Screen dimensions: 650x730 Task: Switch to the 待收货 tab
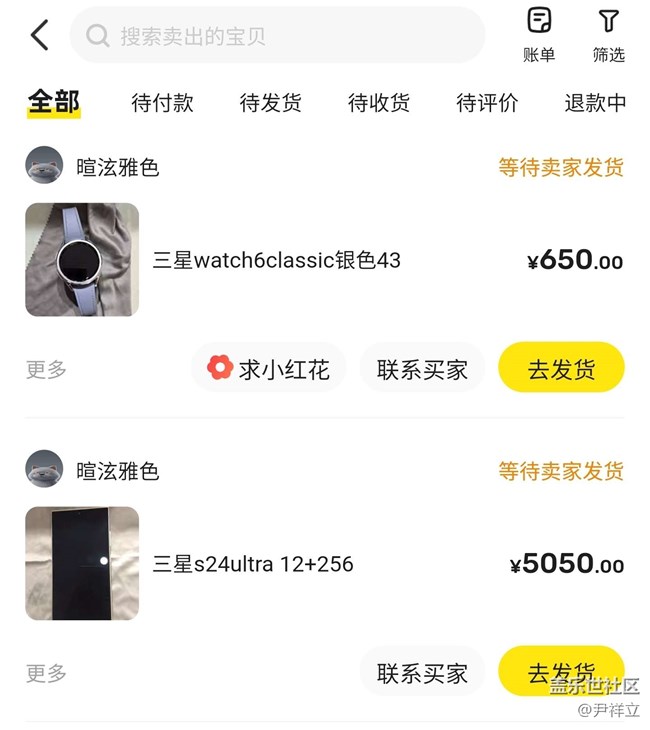(379, 102)
